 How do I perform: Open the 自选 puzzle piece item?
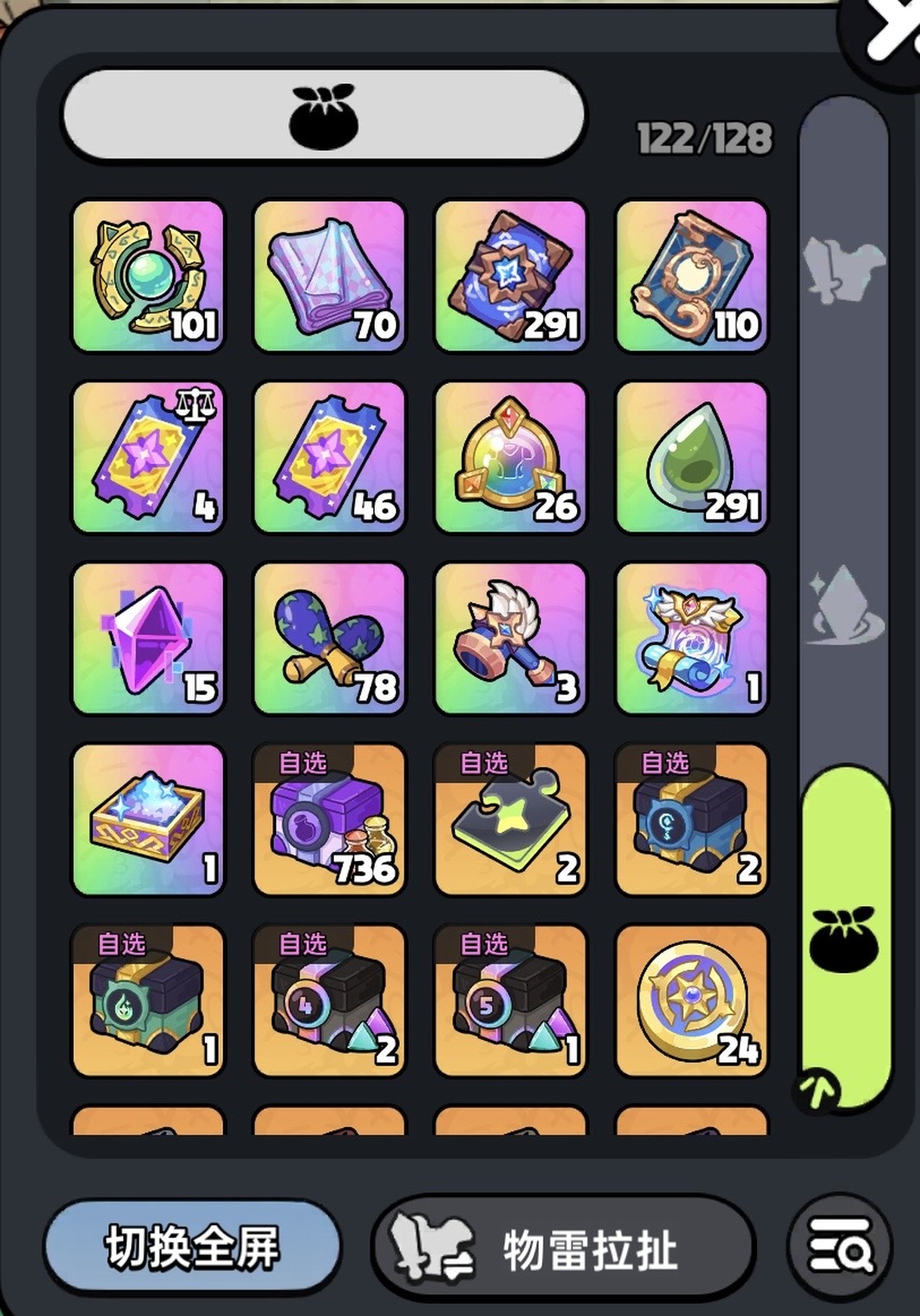click(511, 820)
